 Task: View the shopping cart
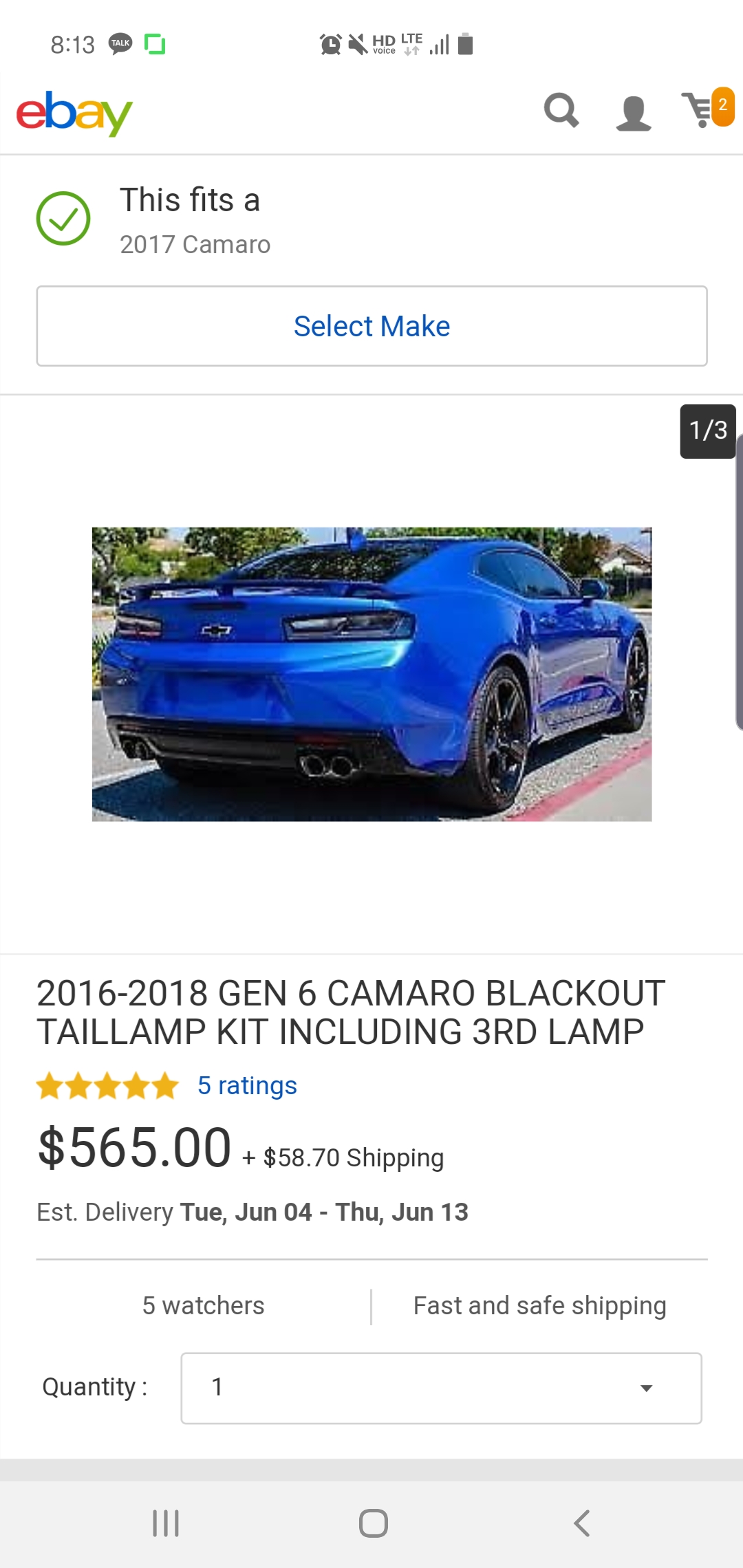[x=708, y=109]
